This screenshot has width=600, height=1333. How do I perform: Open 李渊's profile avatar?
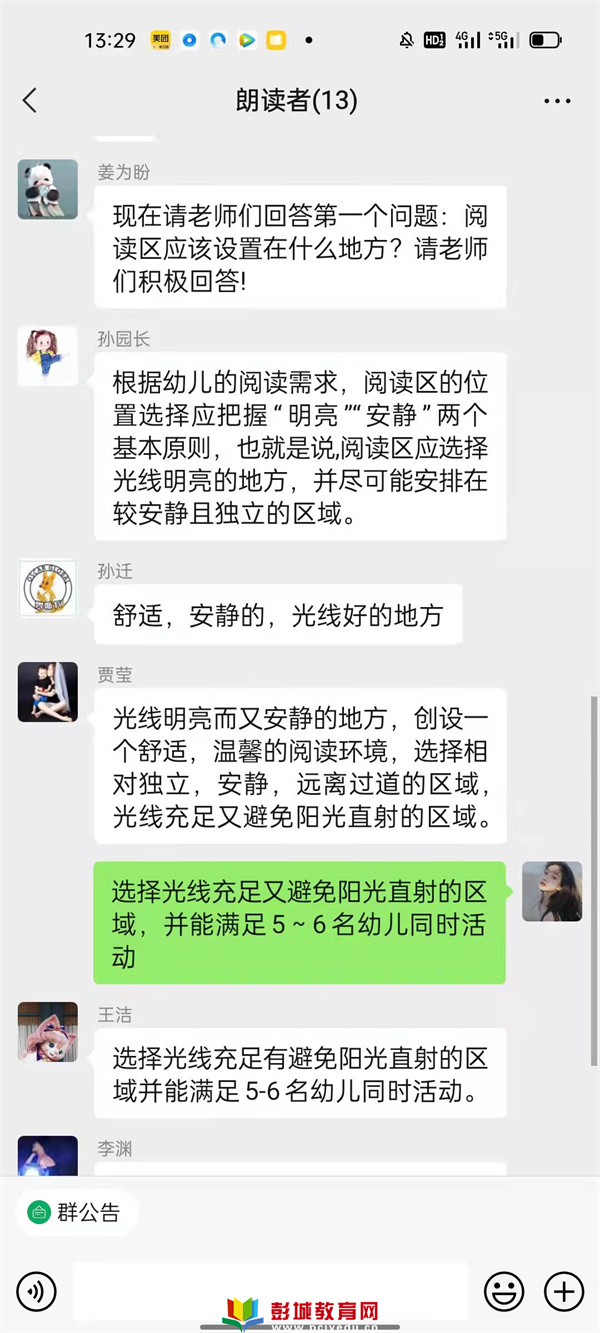pos(48,1155)
